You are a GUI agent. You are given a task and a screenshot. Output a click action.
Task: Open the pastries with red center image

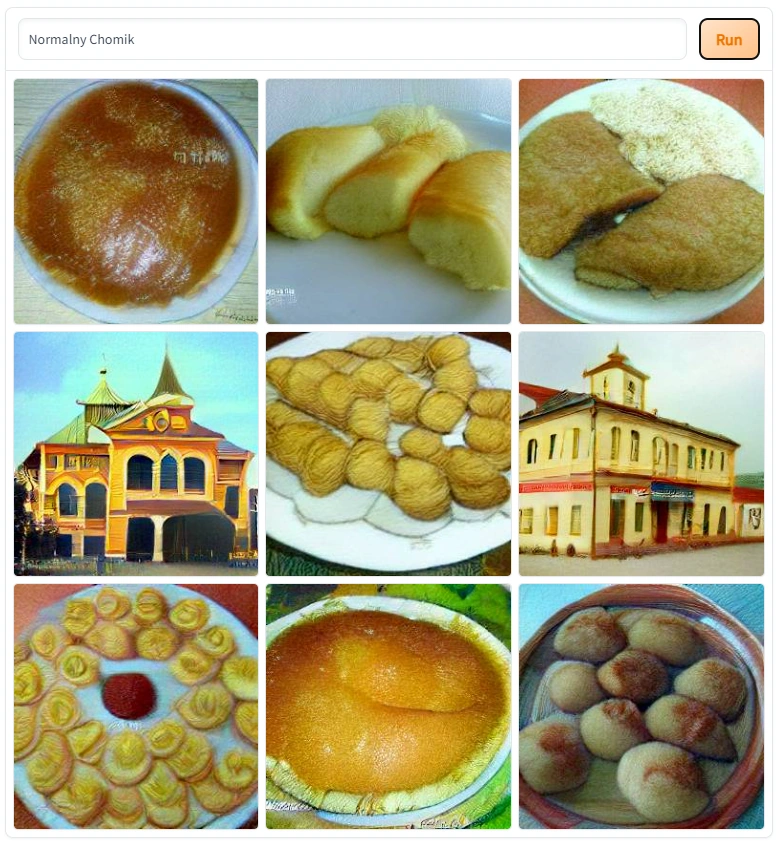[136, 706]
